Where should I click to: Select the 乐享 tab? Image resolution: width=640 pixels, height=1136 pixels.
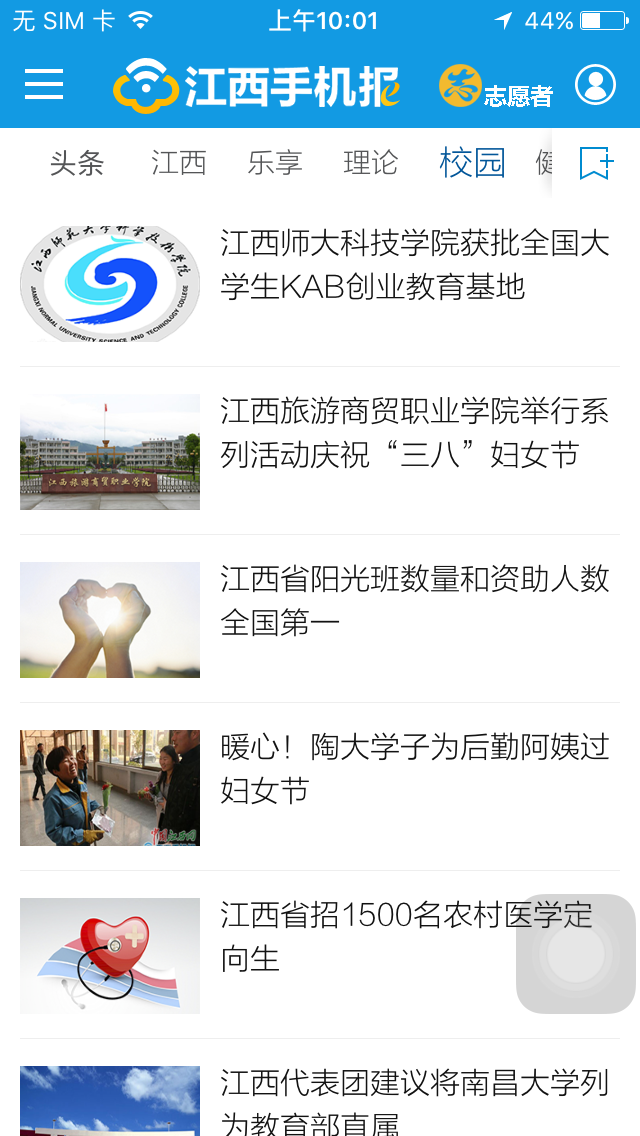pyautogui.click(x=275, y=163)
